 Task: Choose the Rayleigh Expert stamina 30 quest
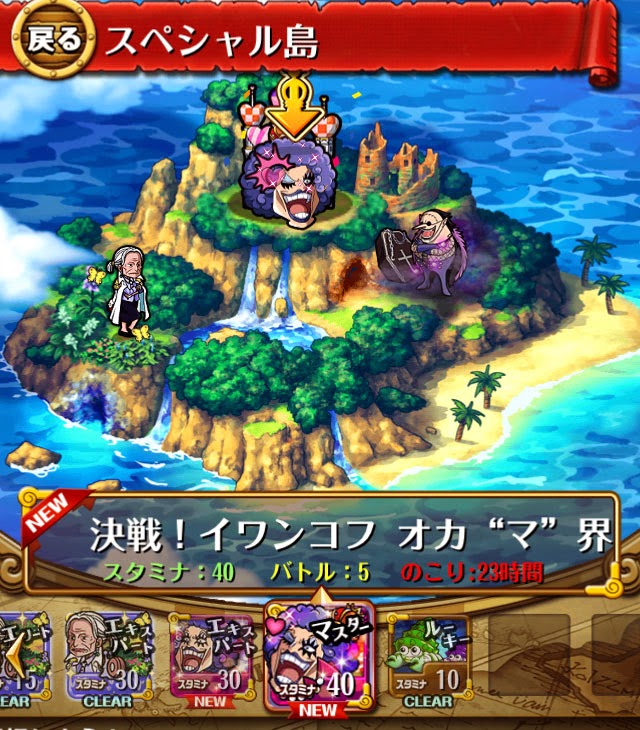(x=107, y=656)
